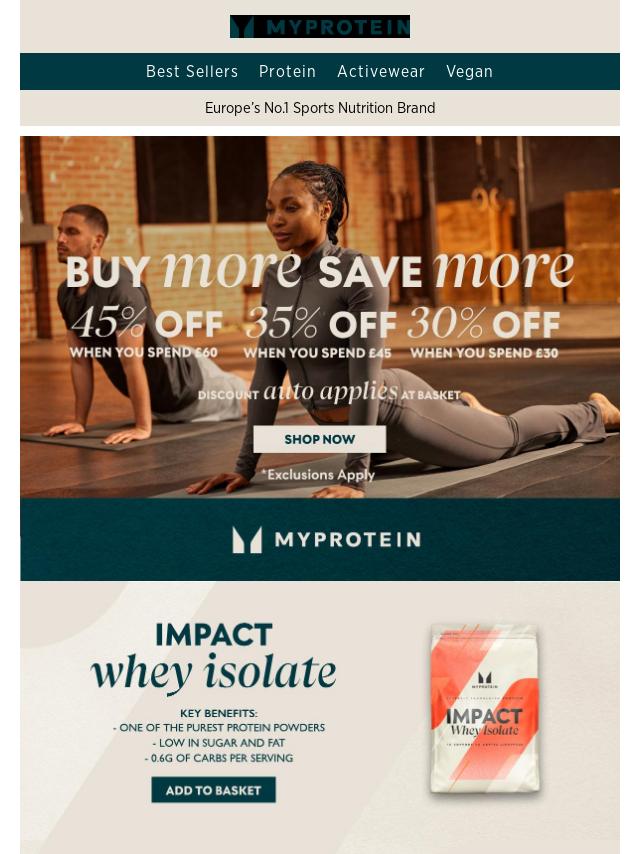The image size is (640, 854).
Task: Browse the Activewear section
Action: [380, 72]
